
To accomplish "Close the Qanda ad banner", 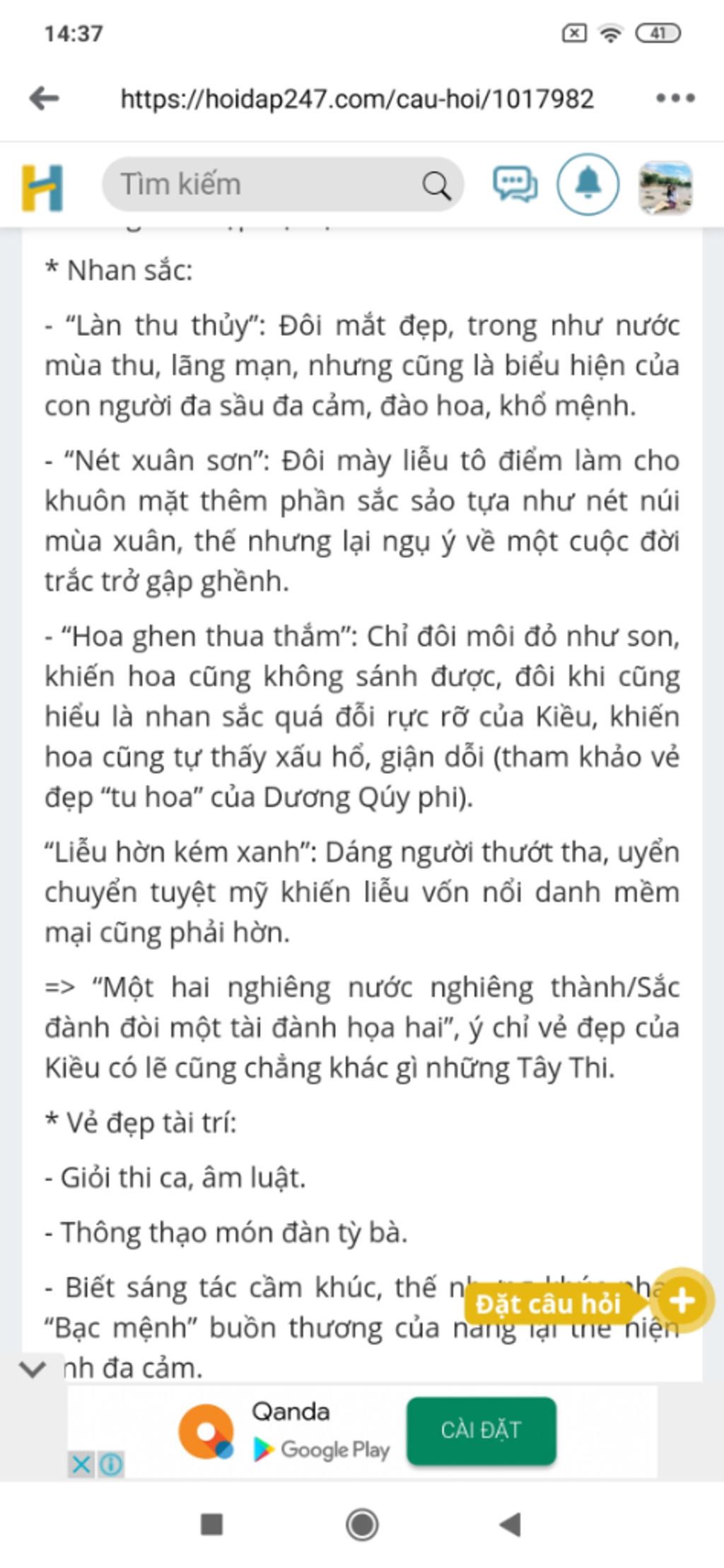I will coord(81,1463).
